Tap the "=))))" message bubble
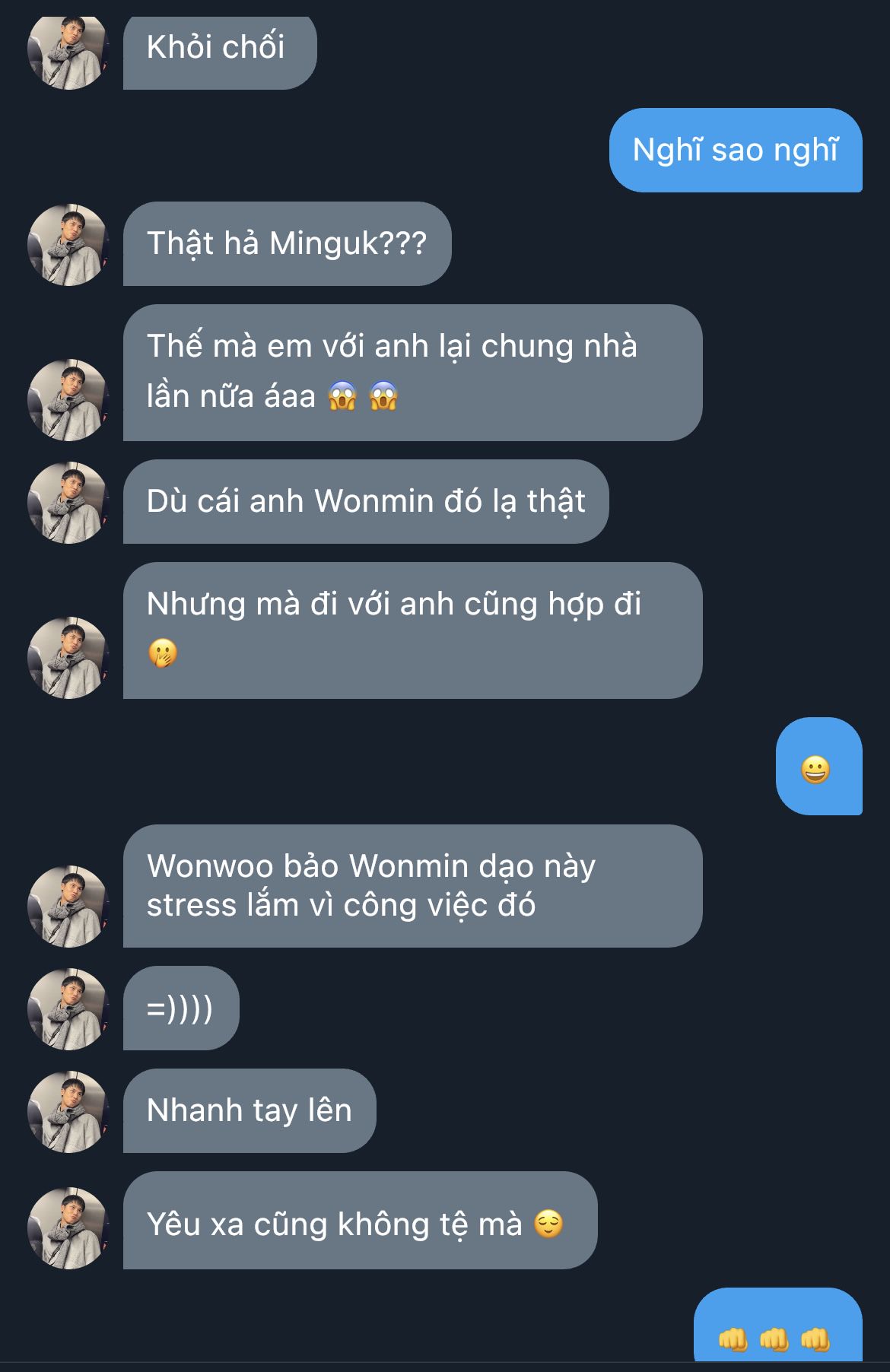890x1372 pixels. [x=181, y=1008]
